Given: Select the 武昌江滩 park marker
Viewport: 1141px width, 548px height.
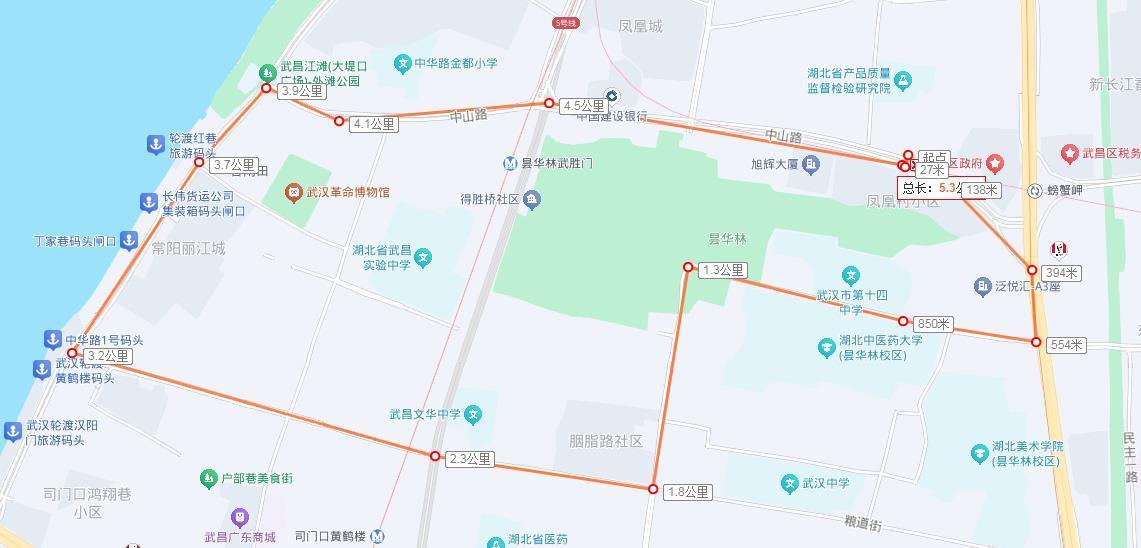Looking at the screenshot, I should pos(267,72).
